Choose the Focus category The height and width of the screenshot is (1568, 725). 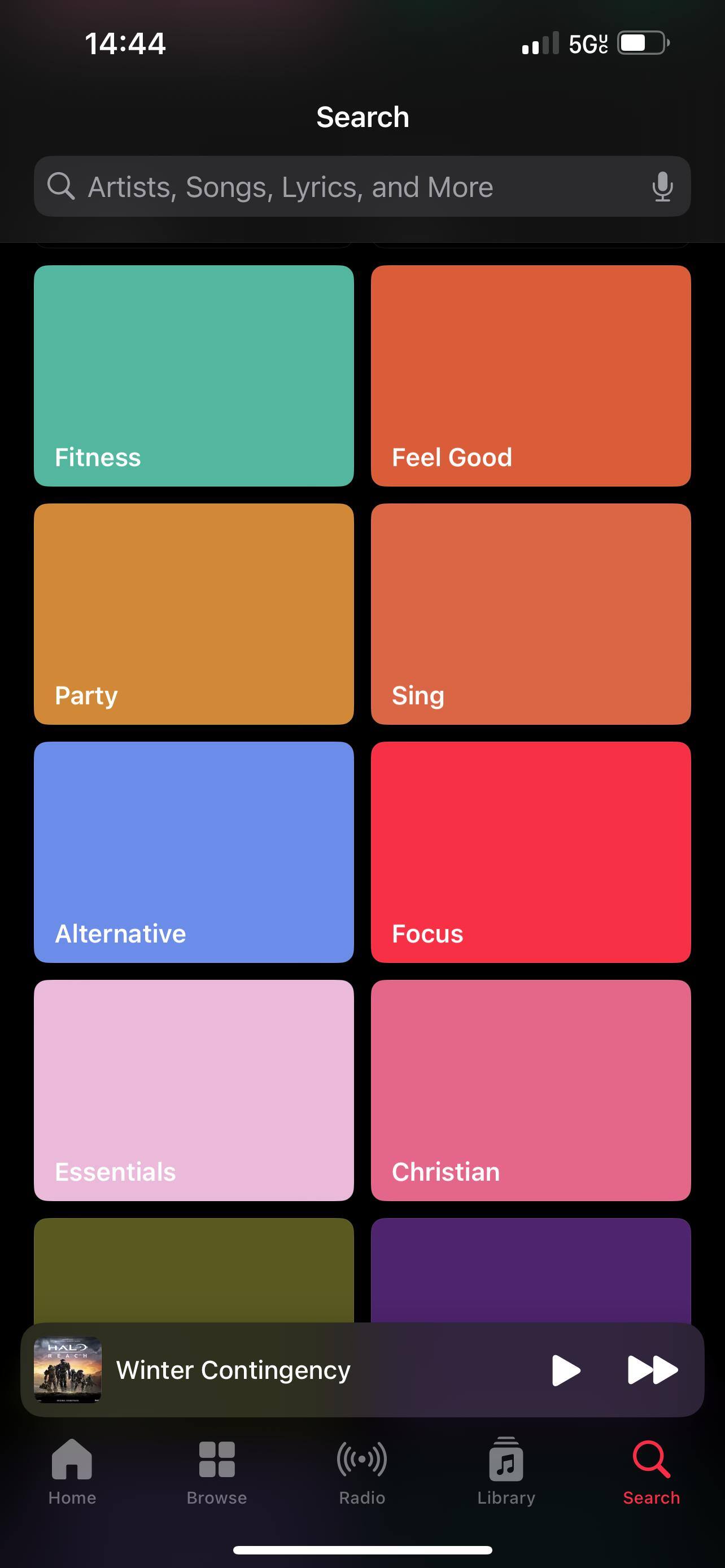(x=530, y=852)
